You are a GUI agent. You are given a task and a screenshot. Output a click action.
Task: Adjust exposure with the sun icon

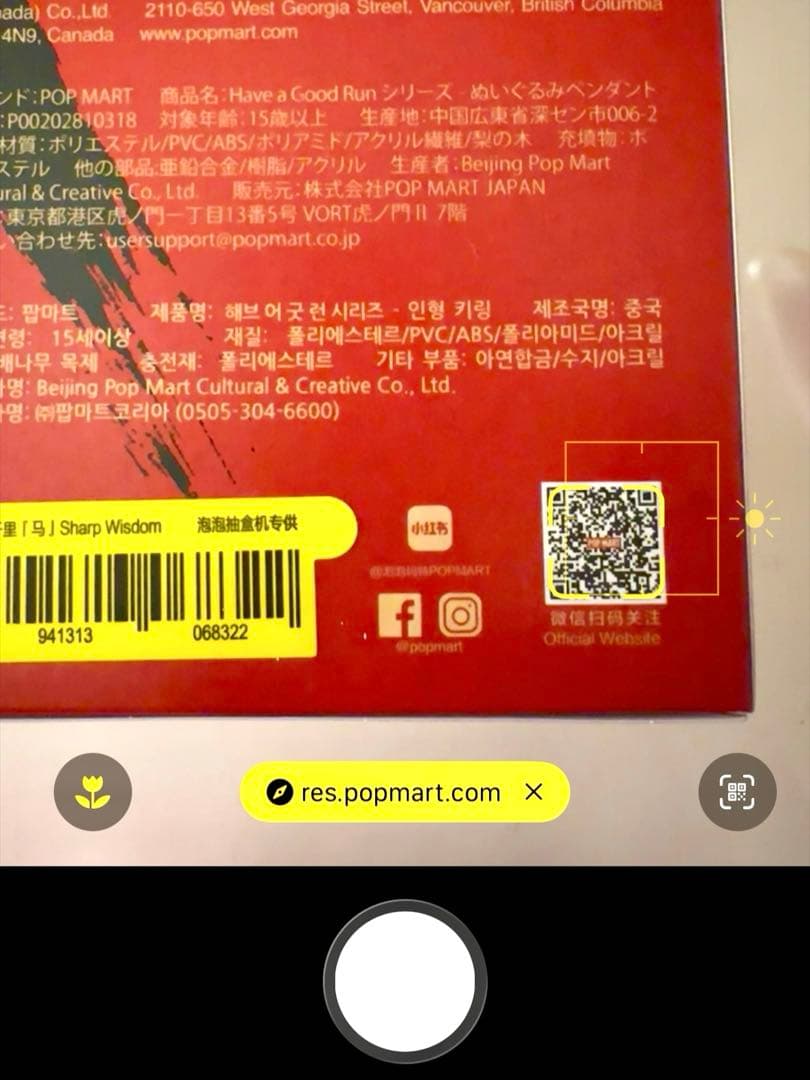(755, 518)
